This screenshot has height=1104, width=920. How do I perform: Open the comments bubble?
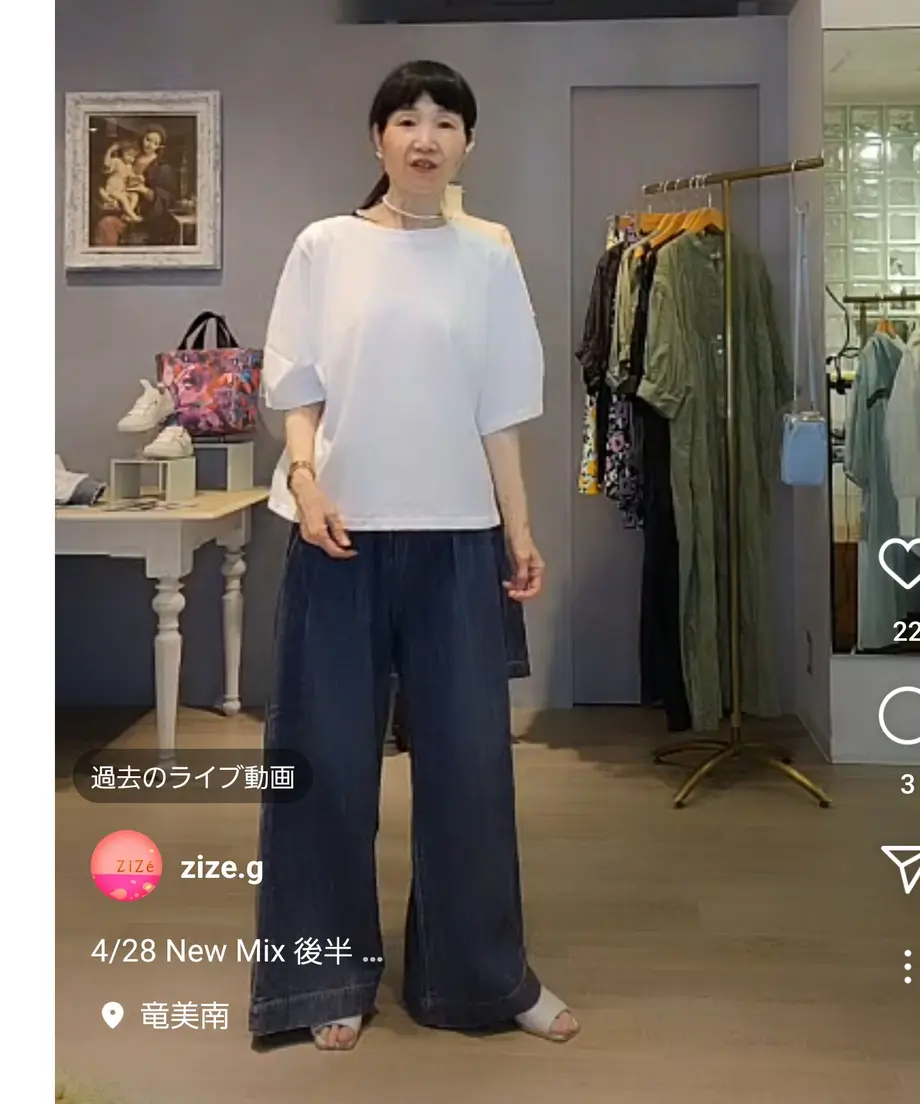pos(903,716)
